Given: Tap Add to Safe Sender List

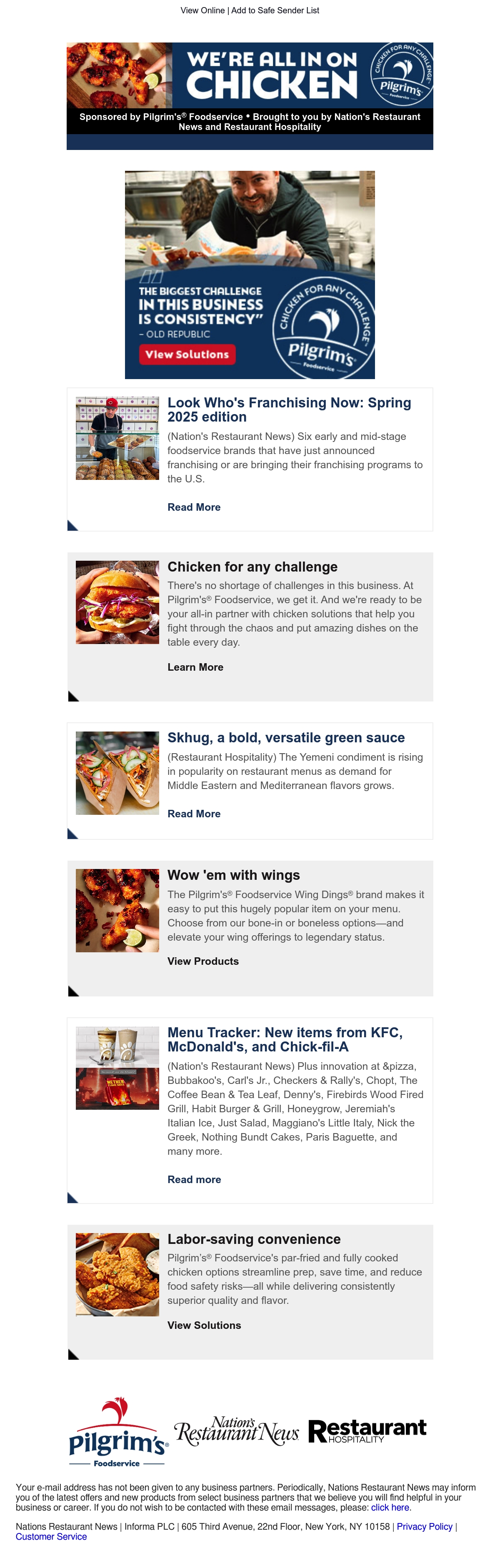Looking at the screenshot, I should (x=275, y=10).
